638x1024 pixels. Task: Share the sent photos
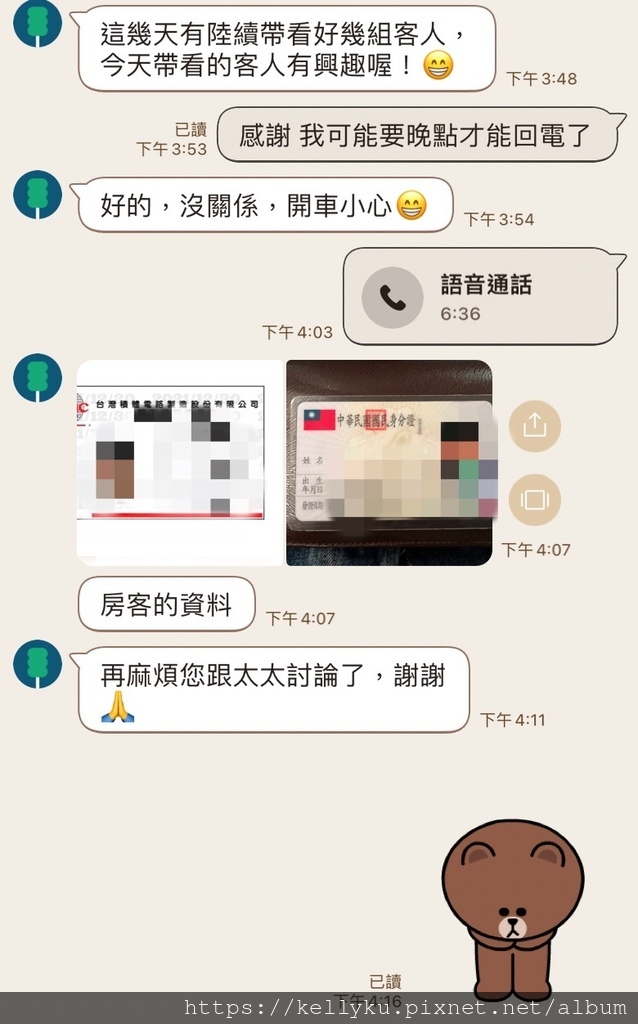pyautogui.click(x=535, y=426)
